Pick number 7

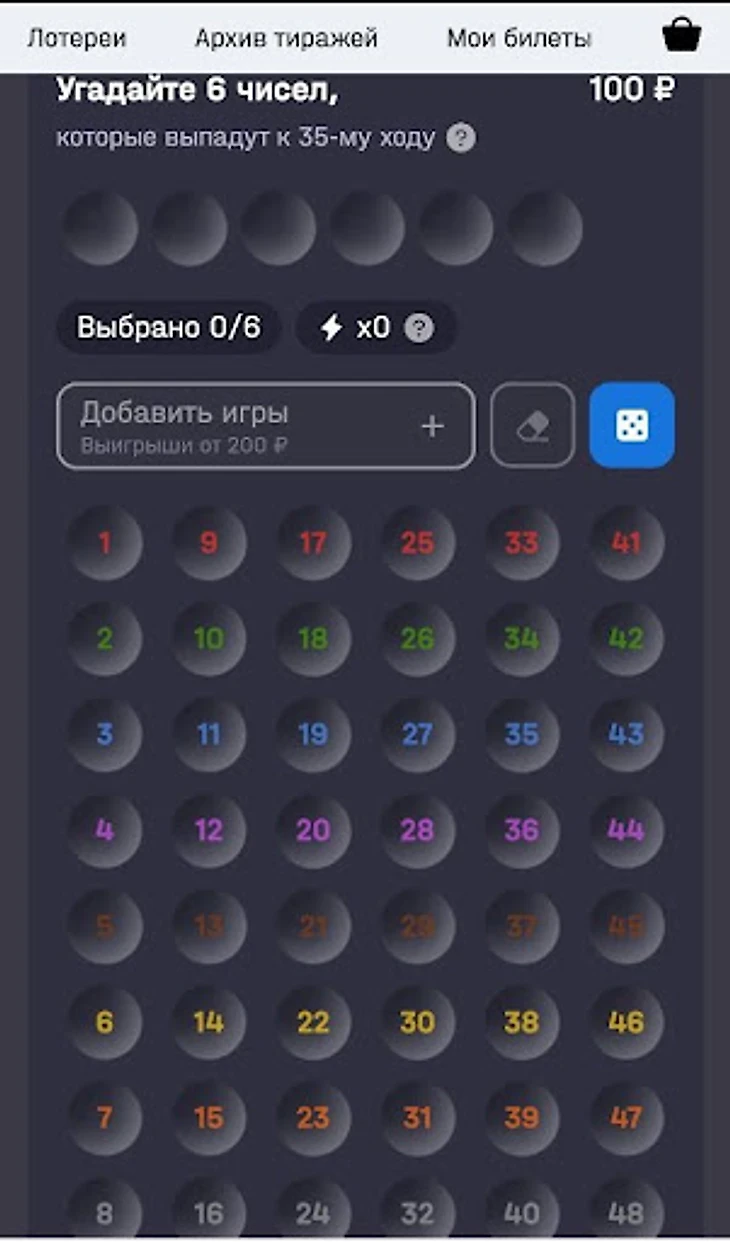(x=105, y=1117)
